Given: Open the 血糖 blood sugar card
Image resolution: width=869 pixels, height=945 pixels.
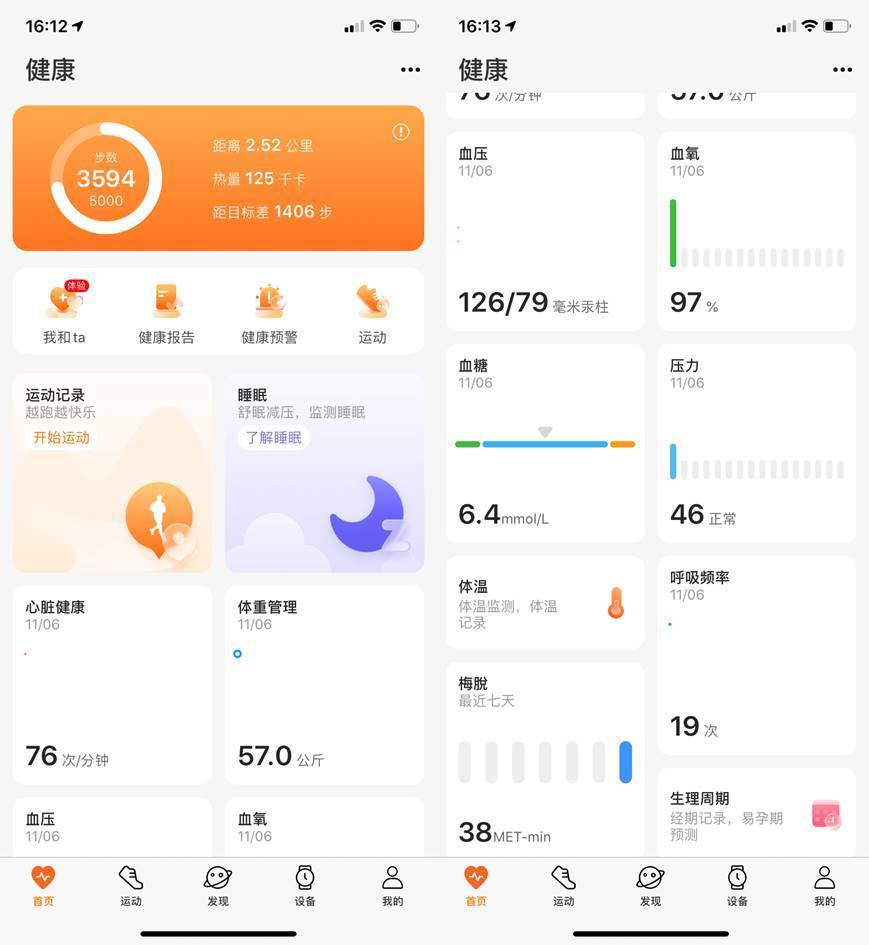Looking at the screenshot, I should tap(545, 443).
